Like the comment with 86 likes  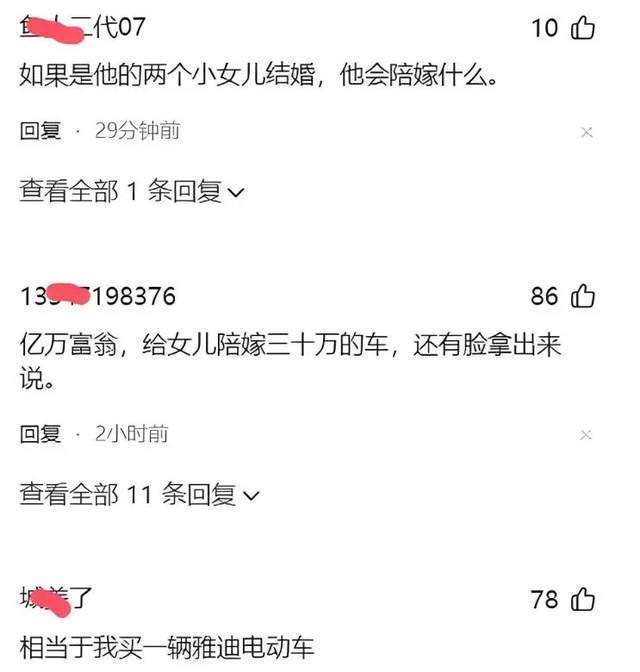[582, 296]
